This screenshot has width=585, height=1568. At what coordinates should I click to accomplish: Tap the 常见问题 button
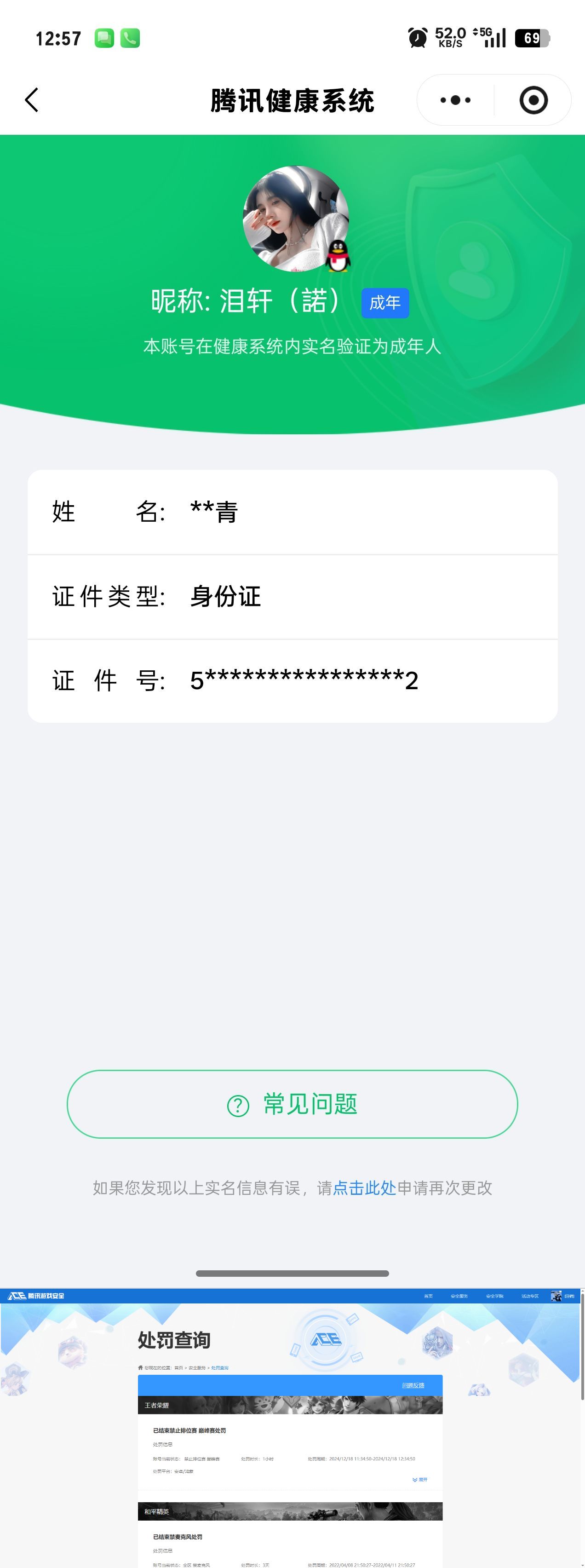pos(292,1104)
